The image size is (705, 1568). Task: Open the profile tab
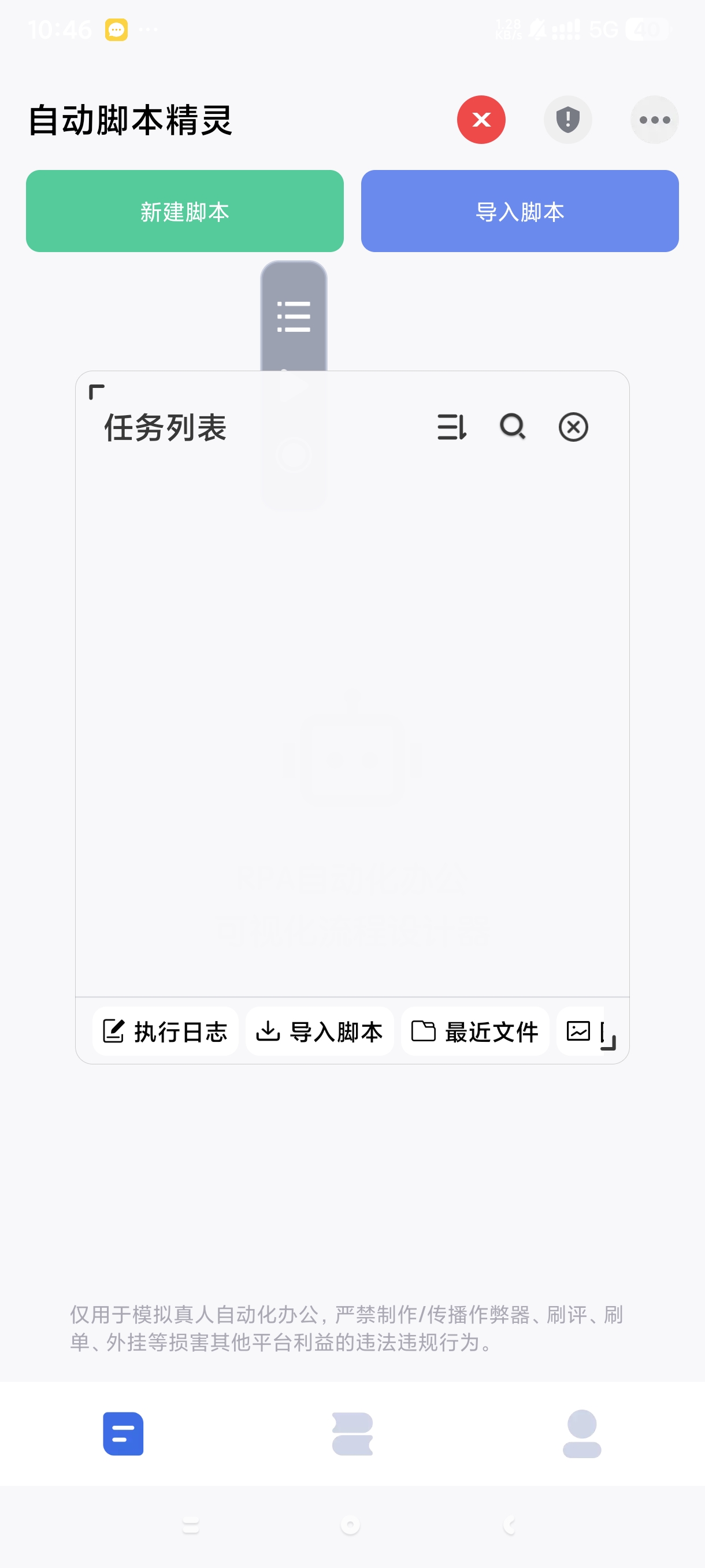pos(581,1433)
